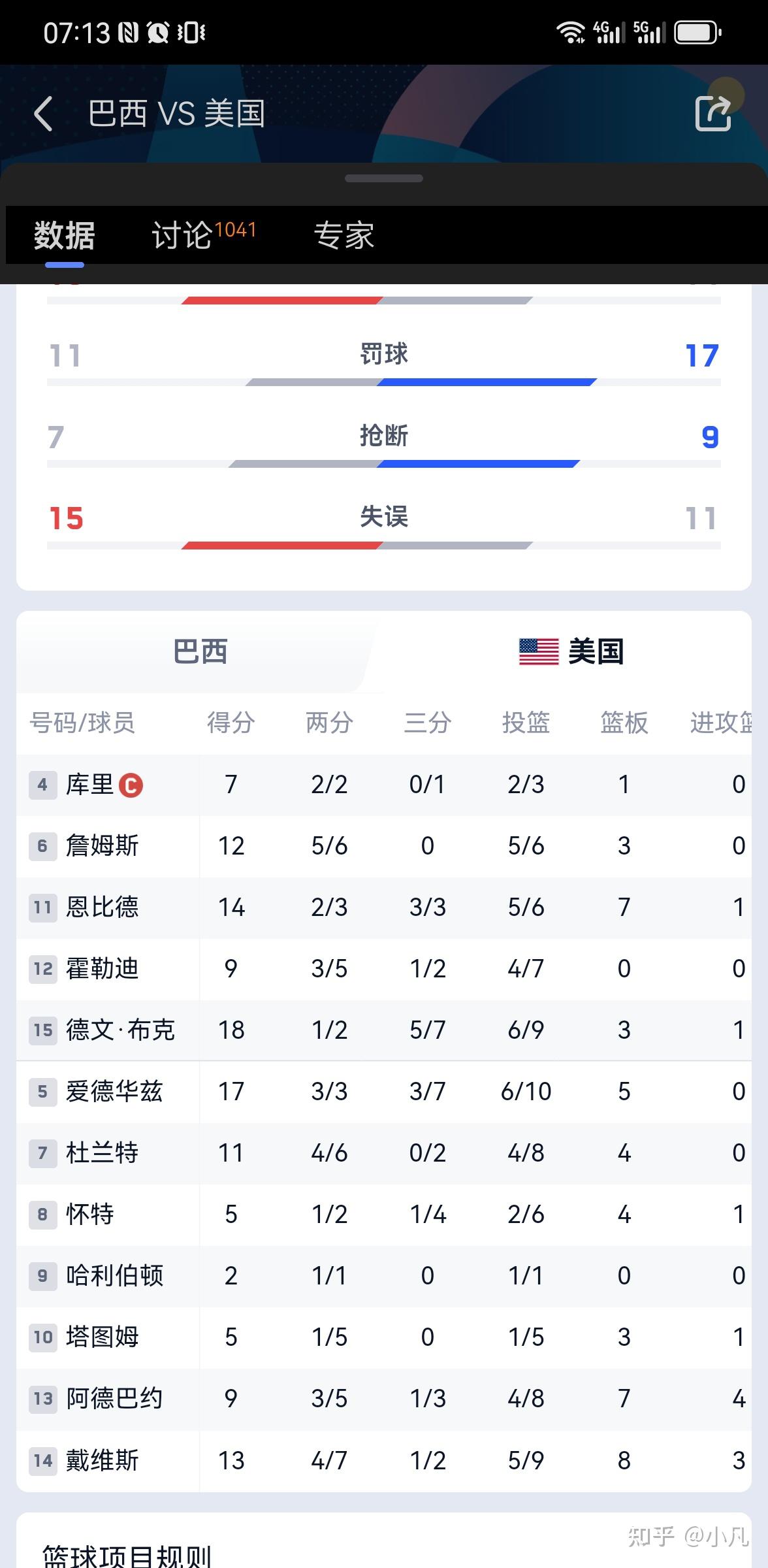
Task: View 德文·布克 player details
Action: click(x=120, y=1030)
